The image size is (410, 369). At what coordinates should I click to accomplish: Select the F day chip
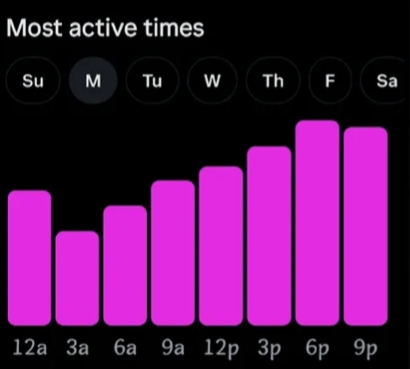330,81
